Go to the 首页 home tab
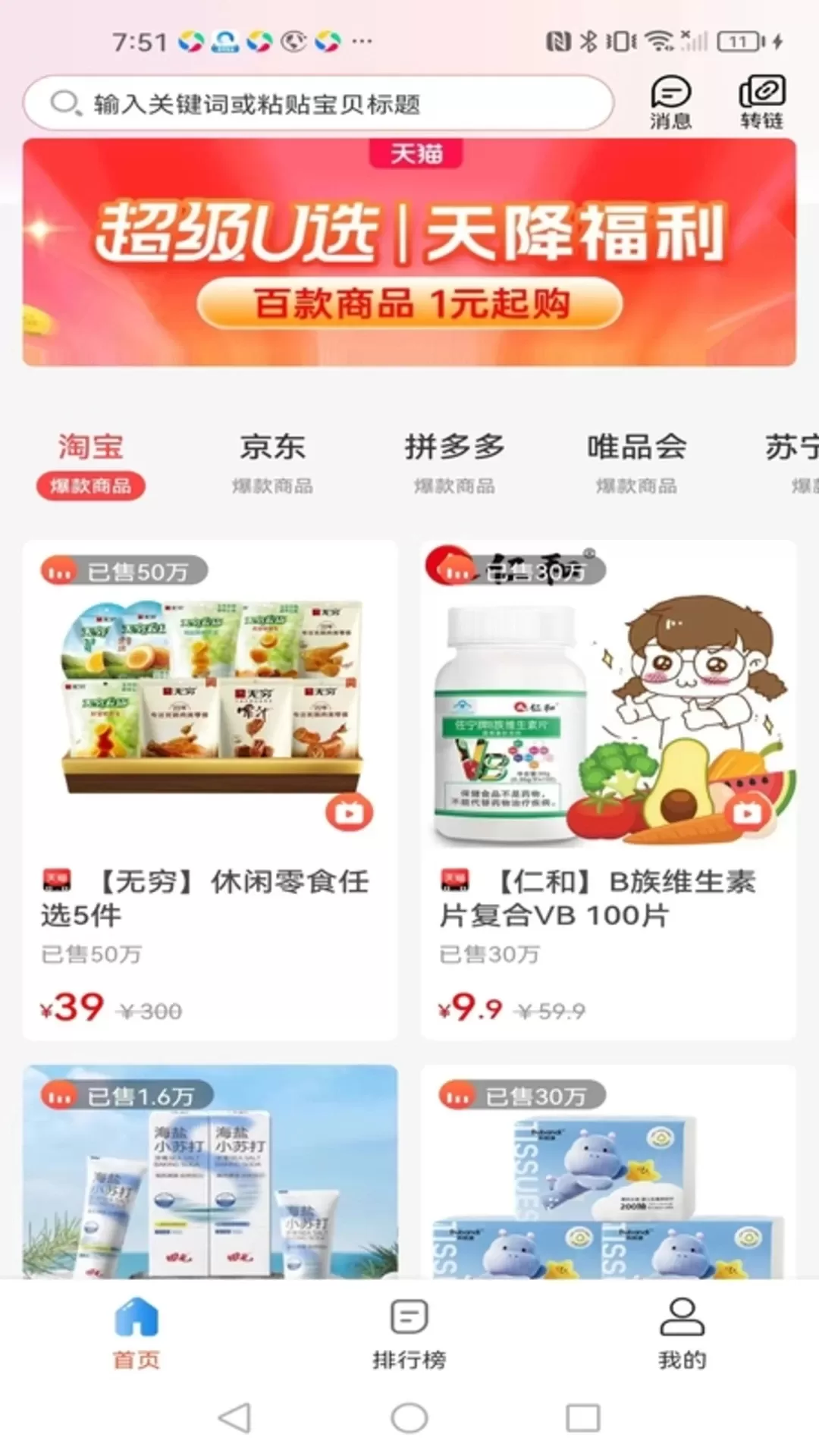The height and width of the screenshot is (1456, 819). coord(136,1333)
